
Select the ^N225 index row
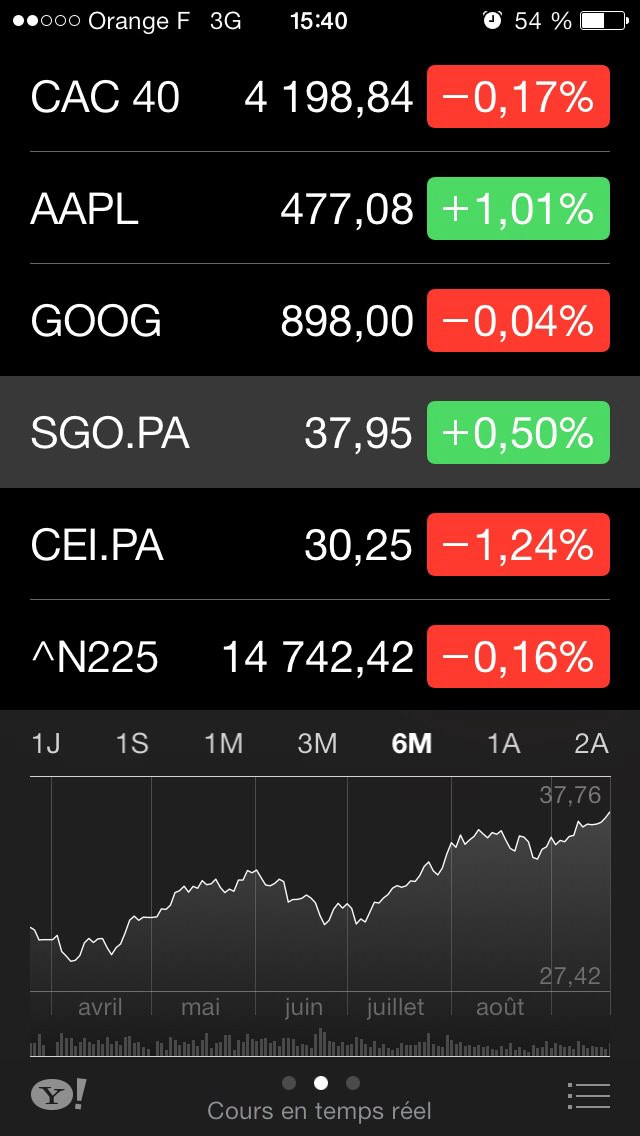[x=320, y=656]
